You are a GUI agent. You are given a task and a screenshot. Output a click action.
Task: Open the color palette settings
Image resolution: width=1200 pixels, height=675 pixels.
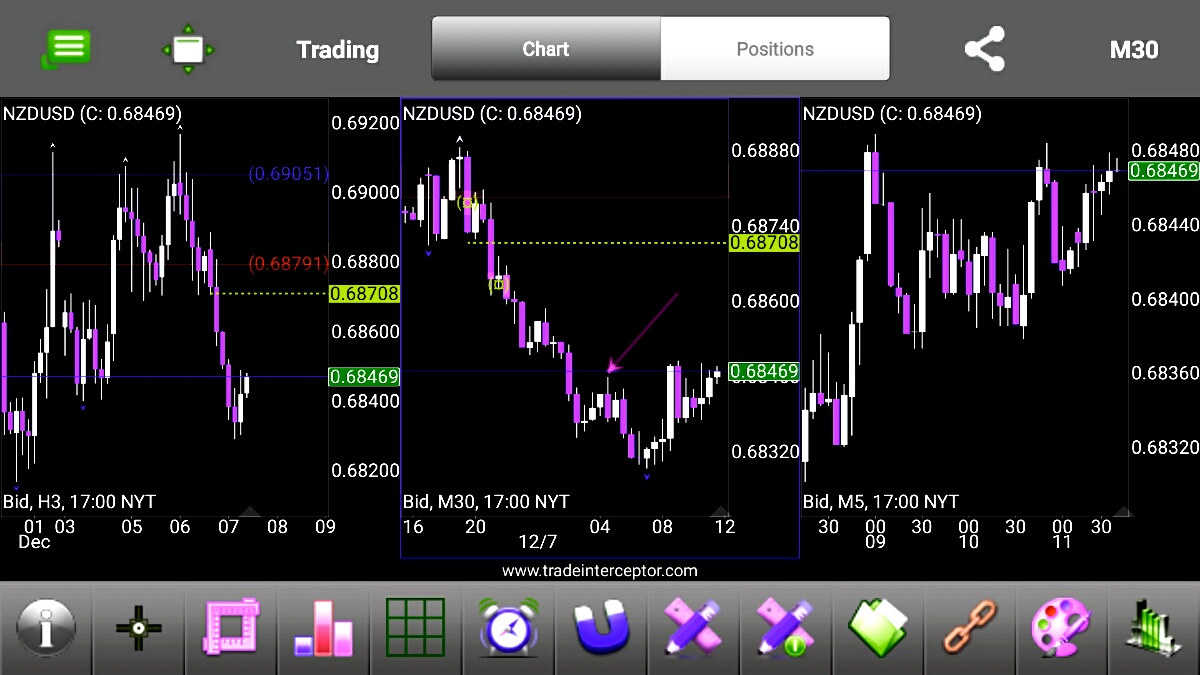(1062, 629)
